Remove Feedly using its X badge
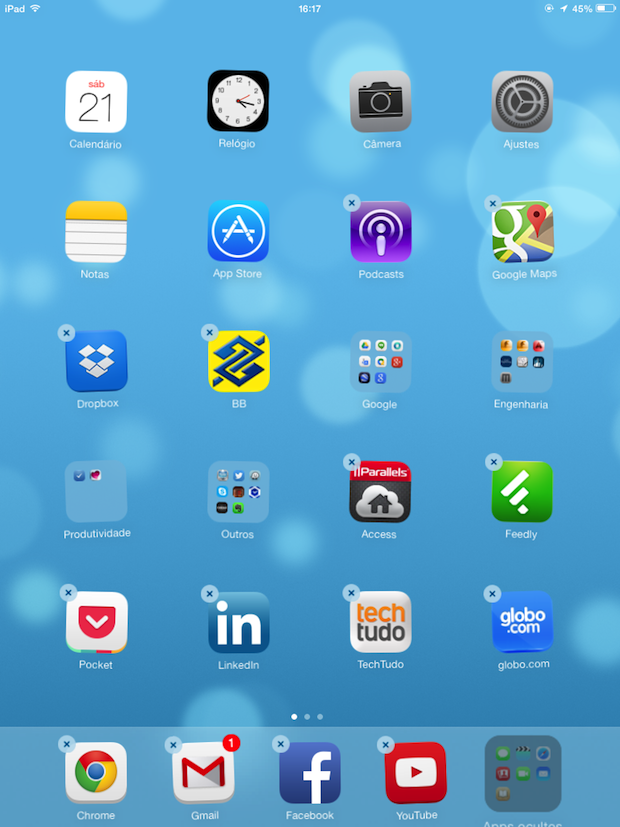Image resolution: width=620 pixels, height=827 pixels. (493, 462)
